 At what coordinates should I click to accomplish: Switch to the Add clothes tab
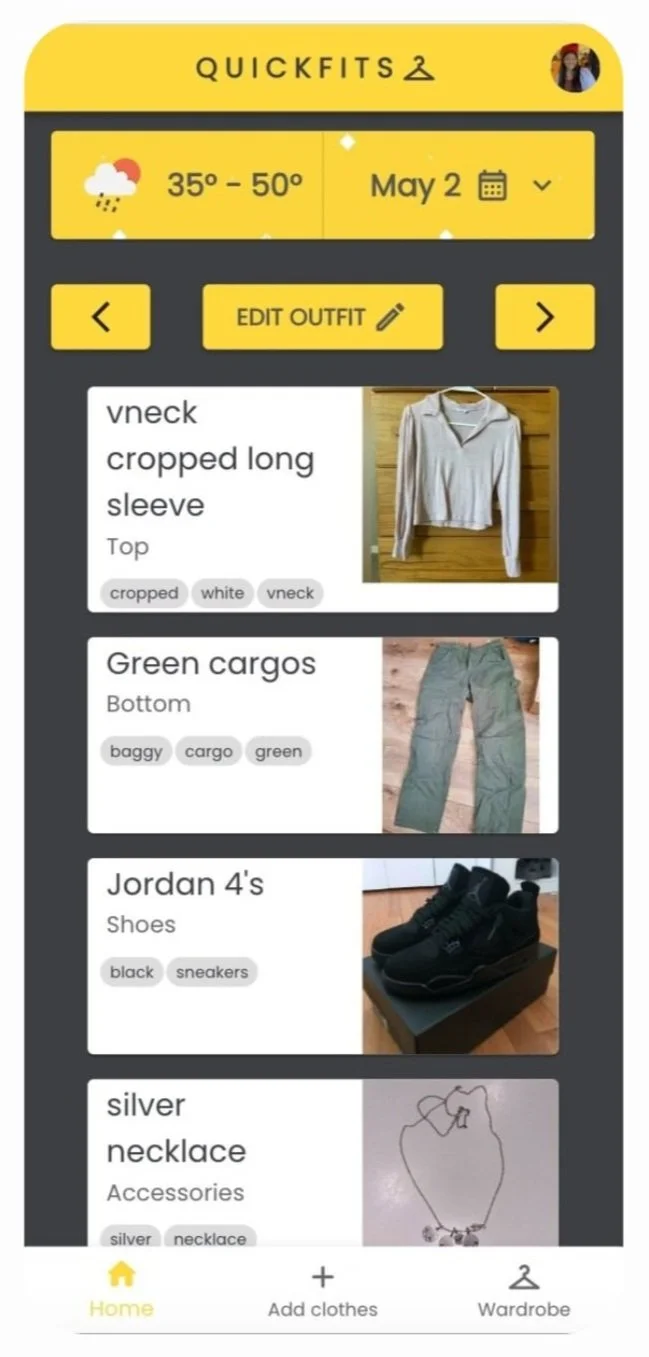click(322, 1290)
